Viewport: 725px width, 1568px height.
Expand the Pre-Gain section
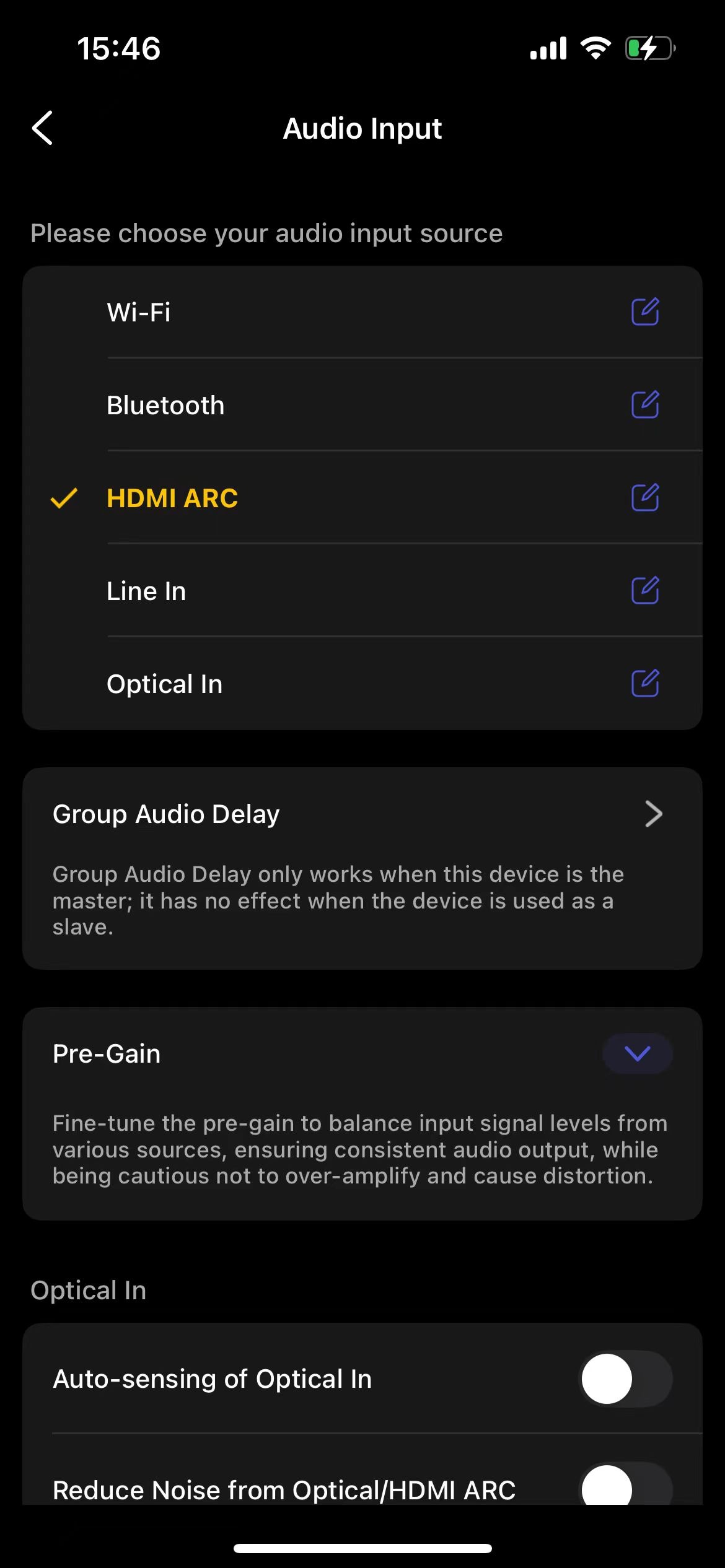(x=638, y=1053)
